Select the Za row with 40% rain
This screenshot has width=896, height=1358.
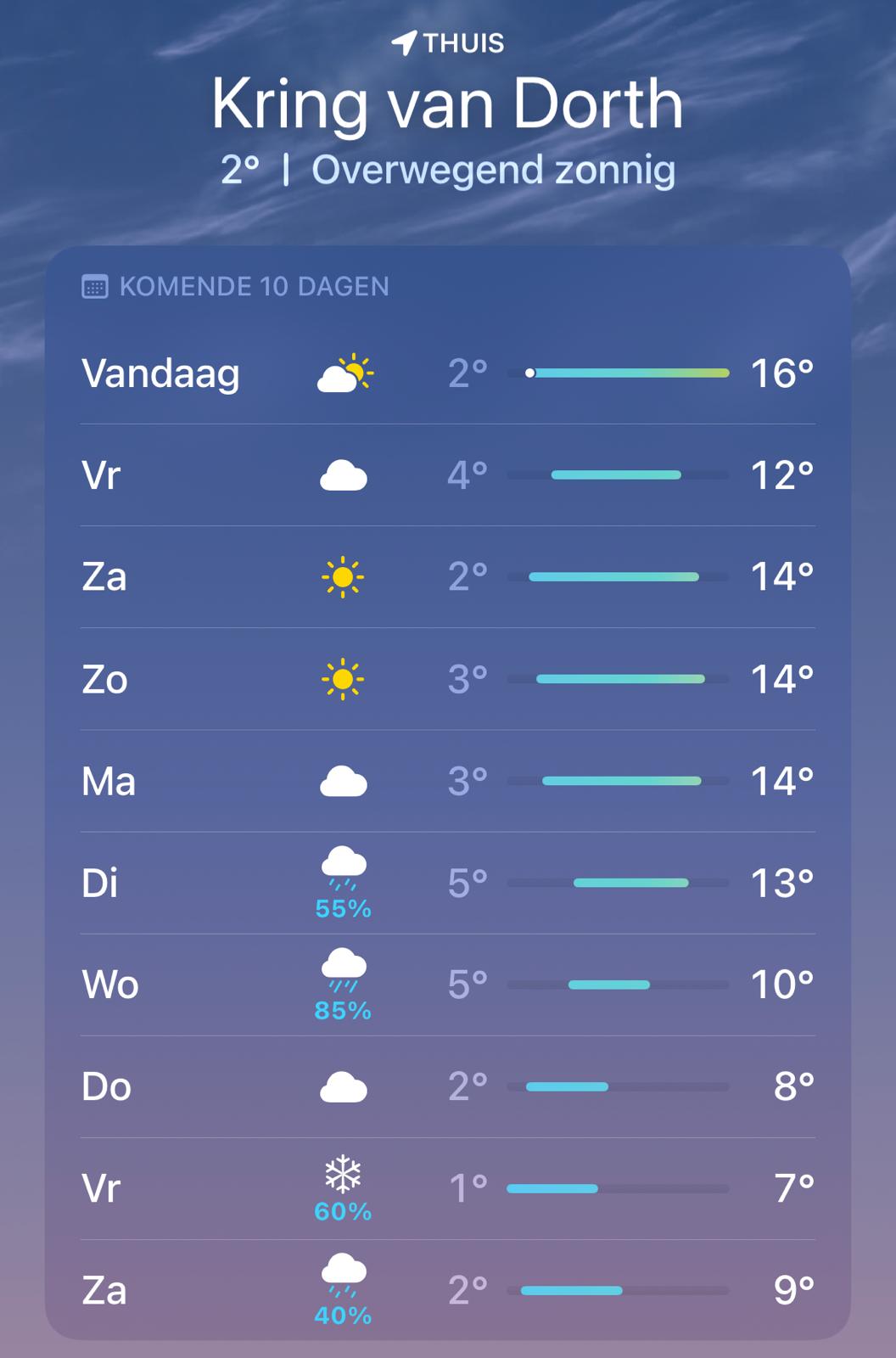[x=447, y=1290]
